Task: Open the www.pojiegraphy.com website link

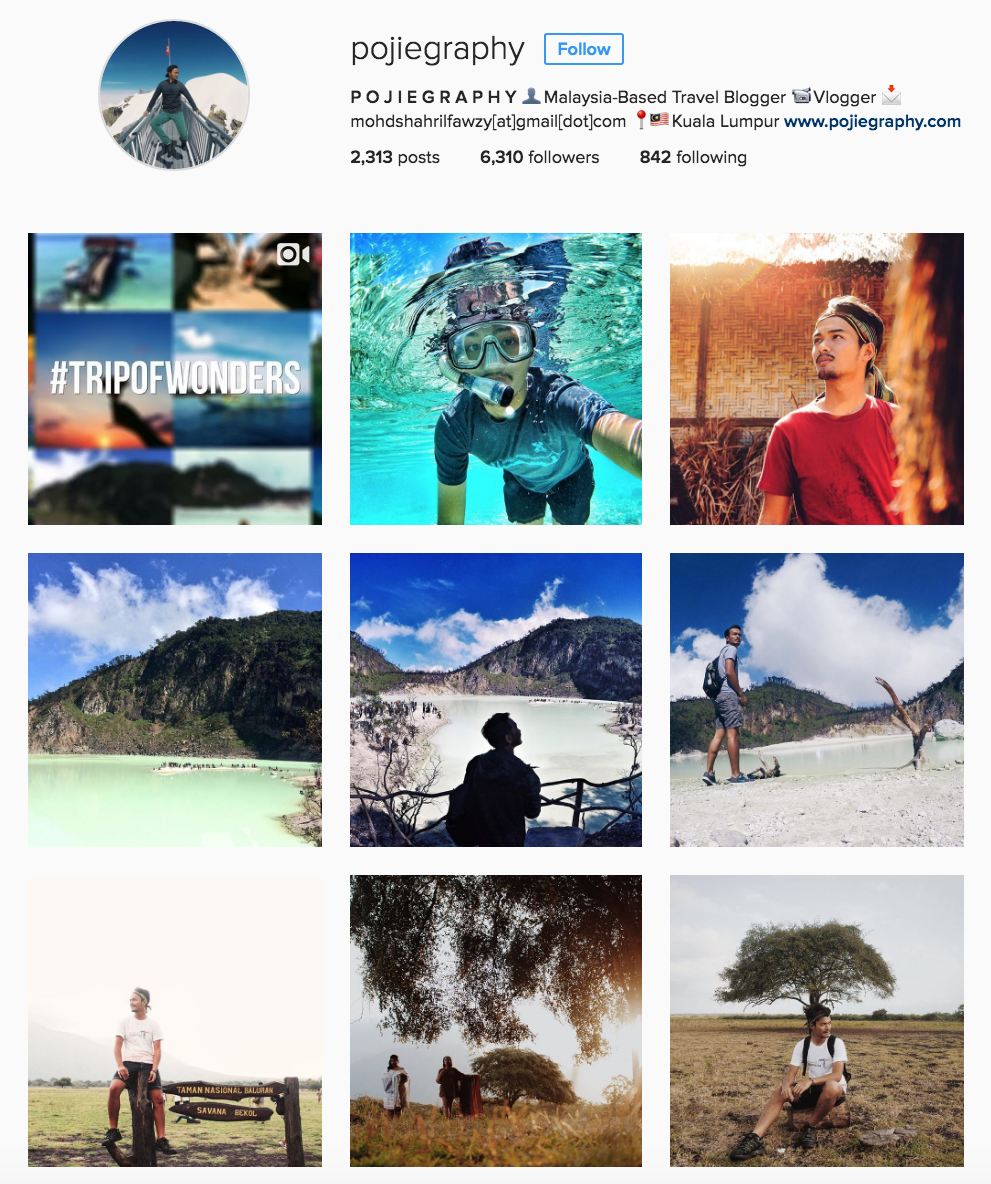Action: pos(871,122)
